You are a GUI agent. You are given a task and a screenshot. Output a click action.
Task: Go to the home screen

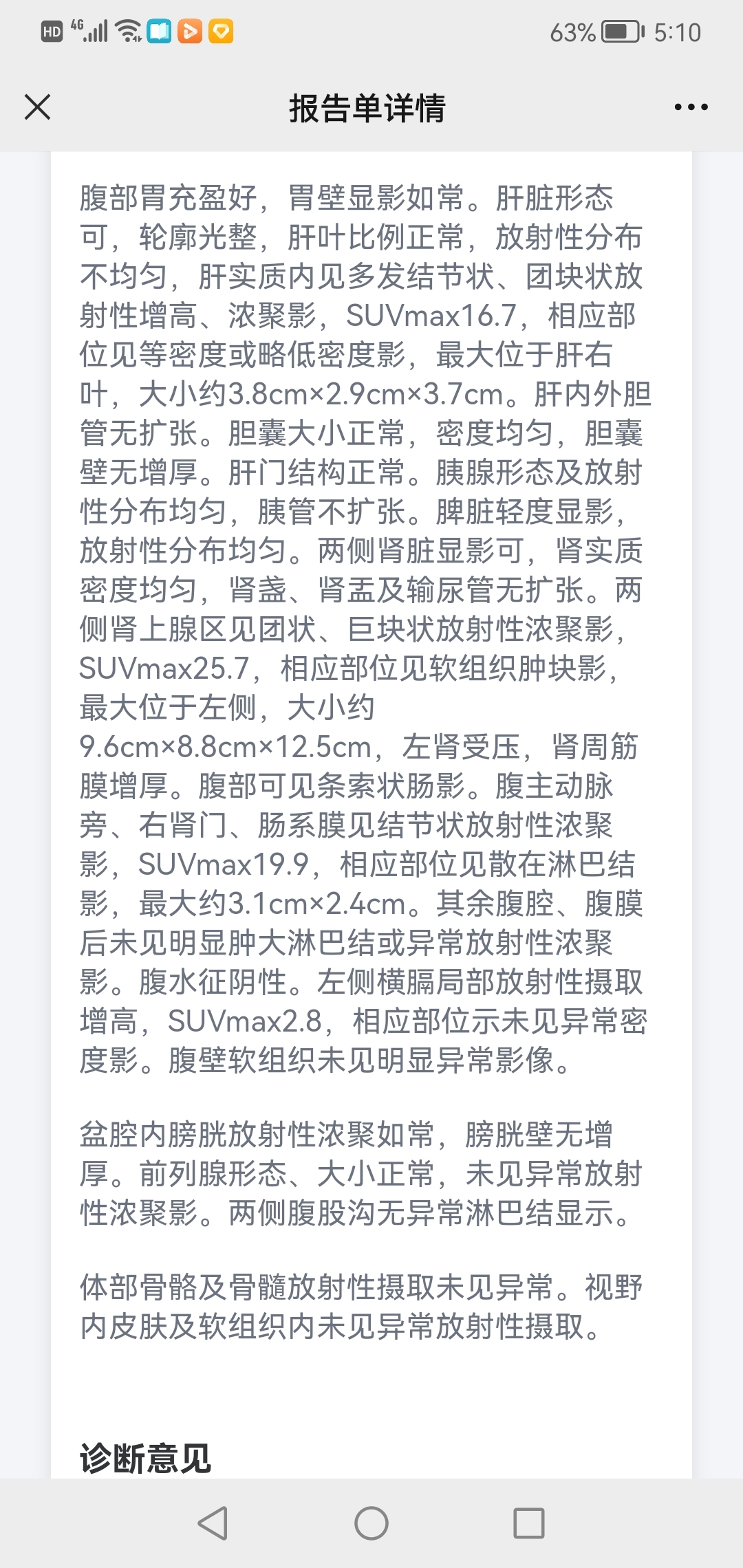click(371, 1523)
